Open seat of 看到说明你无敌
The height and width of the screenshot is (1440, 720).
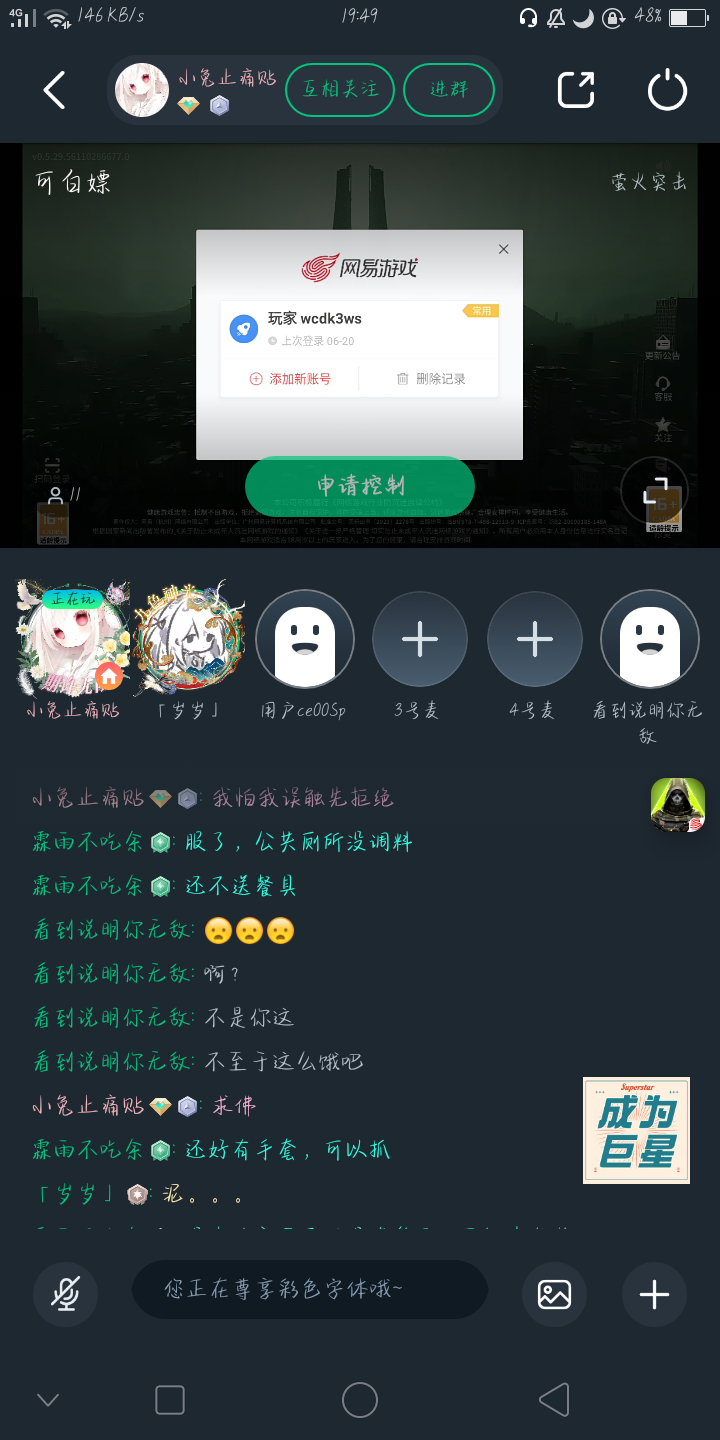(x=649, y=638)
